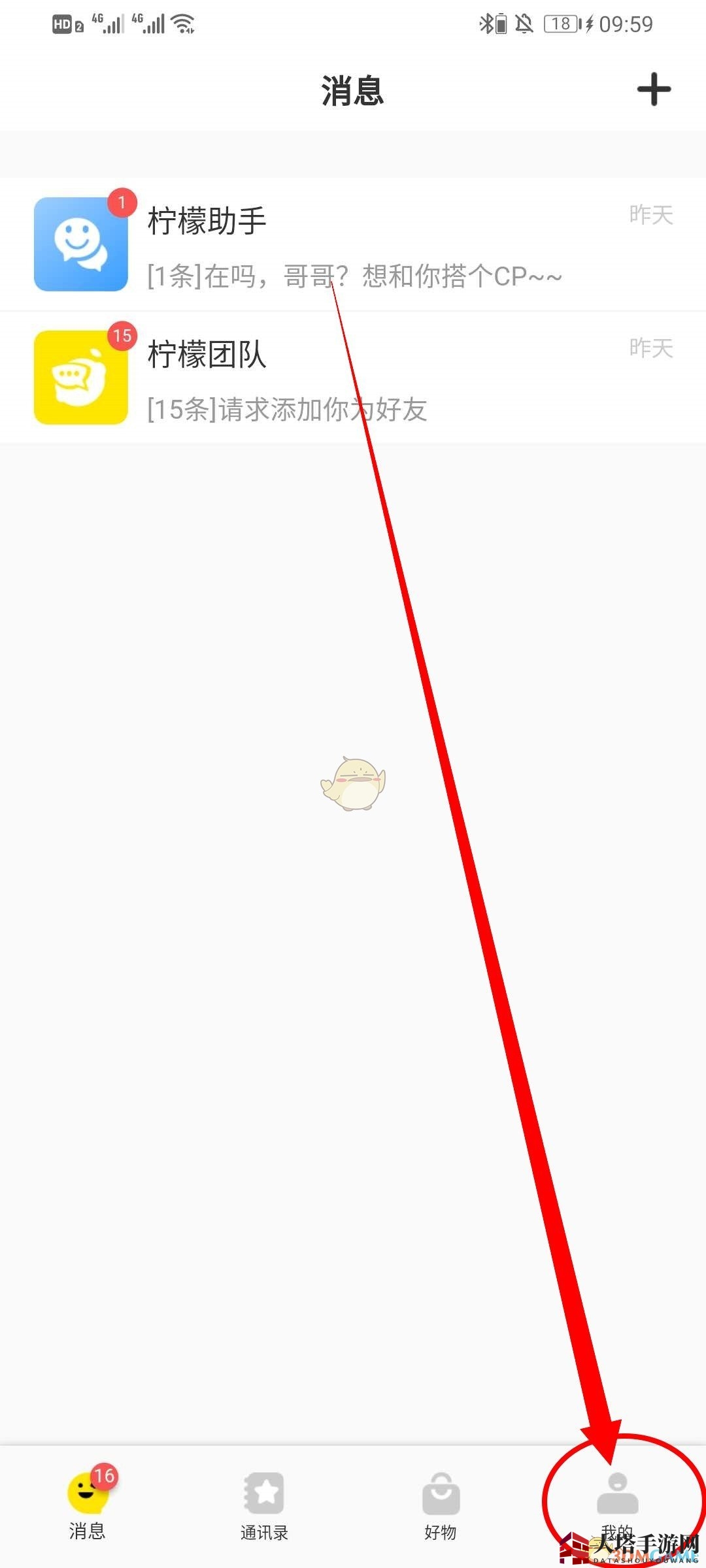The height and width of the screenshot is (1568, 706).
Task: Open the 柠檬助手 conversation
Action: [x=353, y=245]
